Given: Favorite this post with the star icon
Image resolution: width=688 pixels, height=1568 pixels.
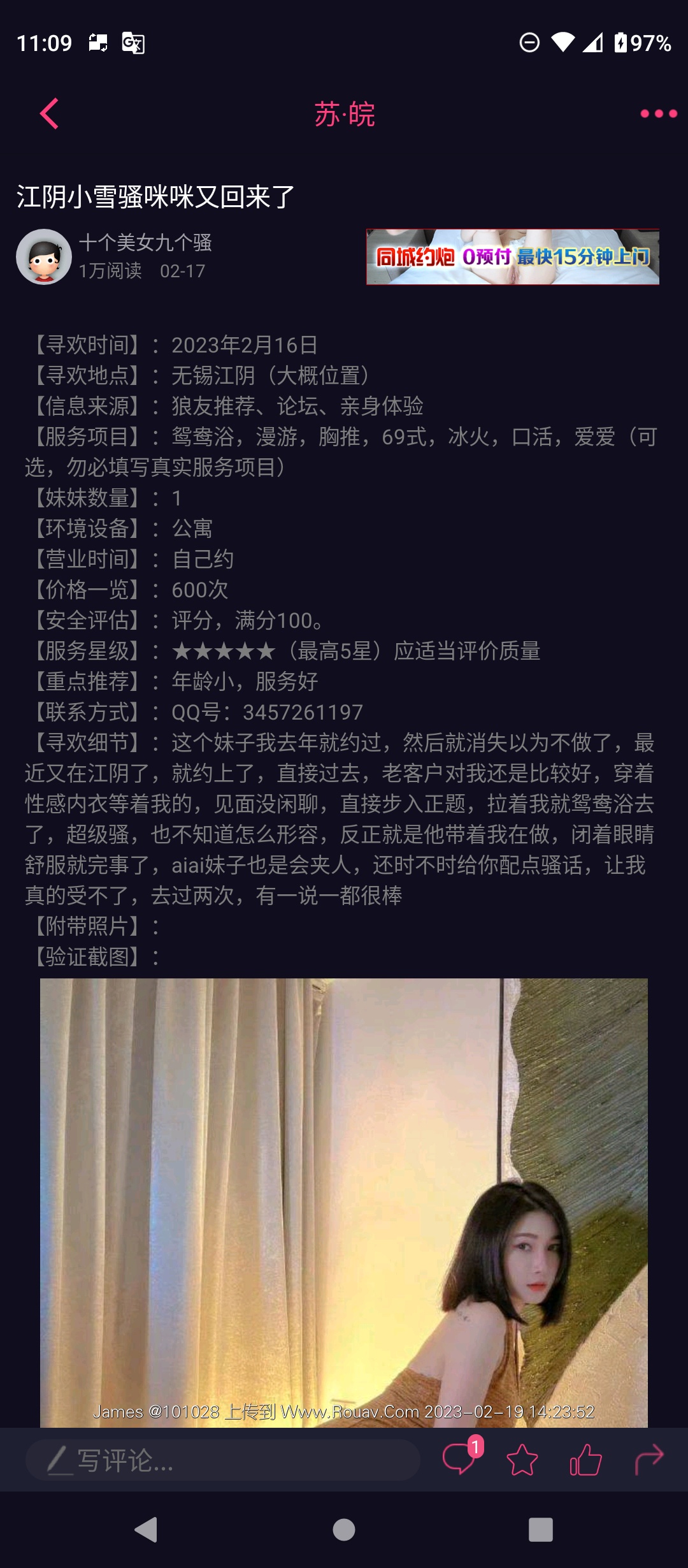Looking at the screenshot, I should pos(522,1460).
